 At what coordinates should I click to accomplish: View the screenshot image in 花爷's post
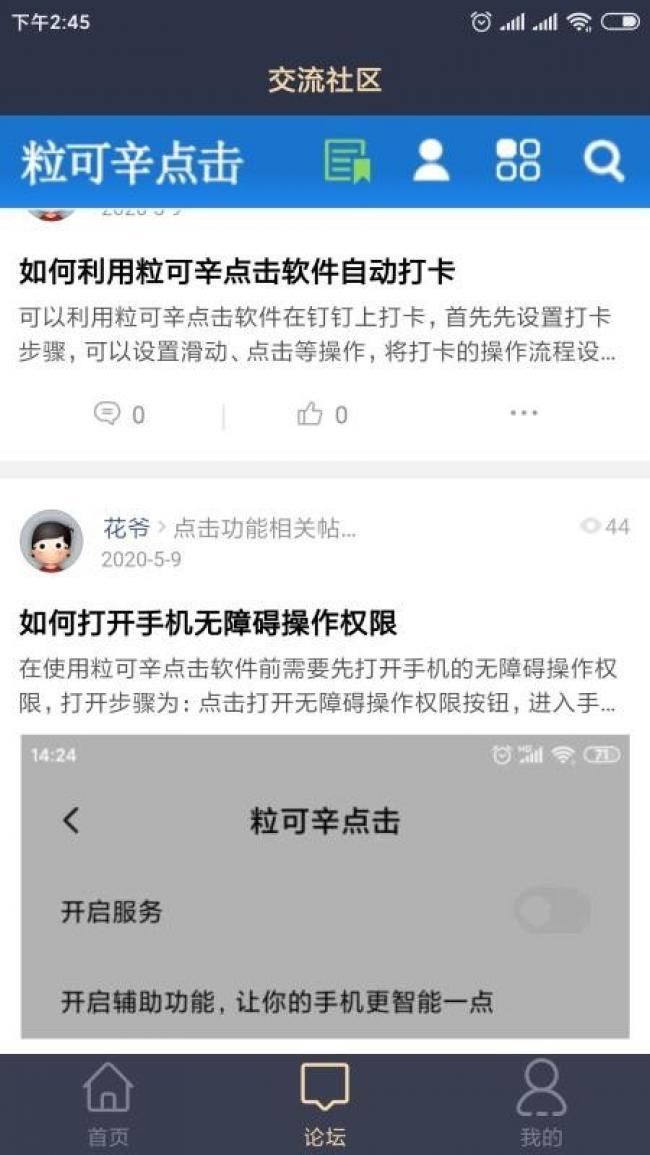[x=325, y=886]
